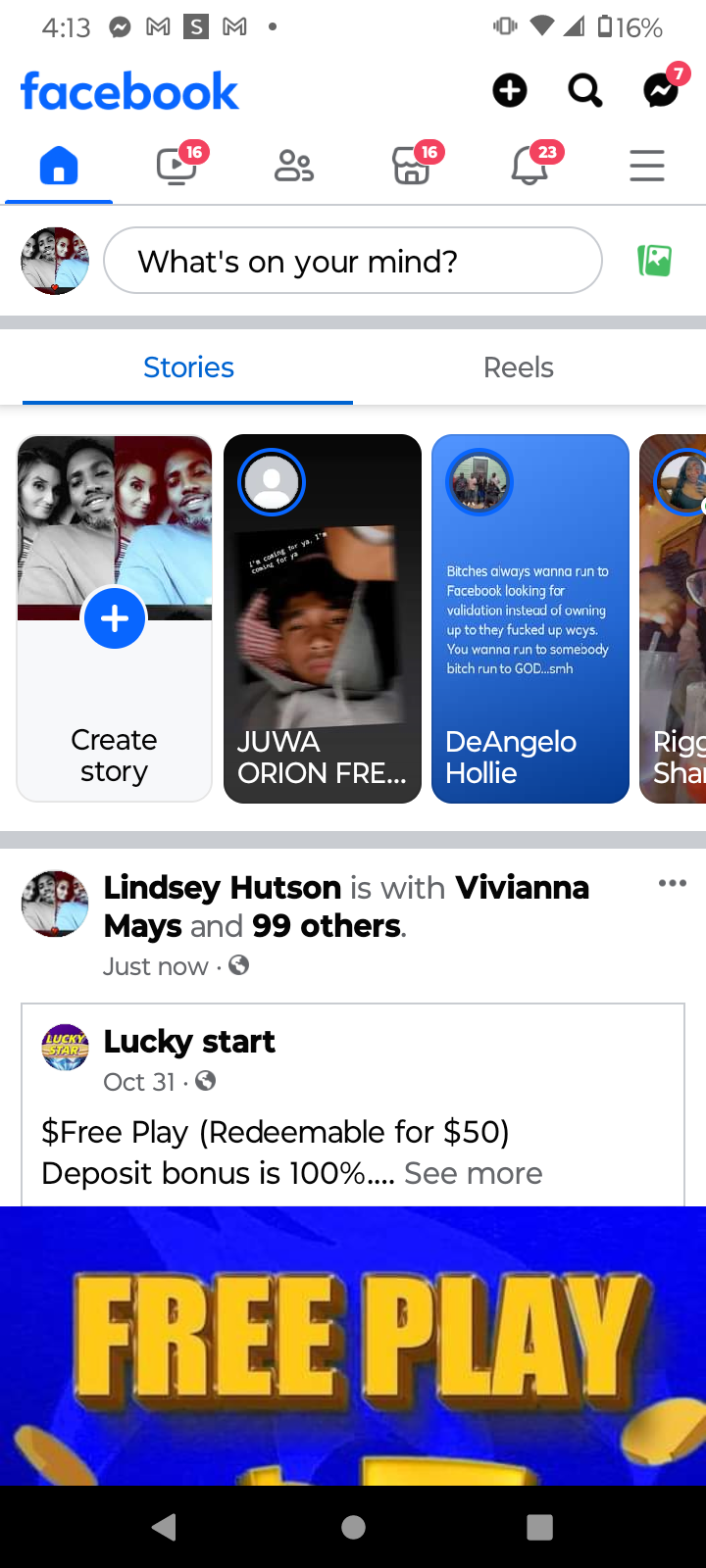This screenshot has height=1568, width=706.
Task: Expand Lucky start post with See more
Action: (474, 1173)
